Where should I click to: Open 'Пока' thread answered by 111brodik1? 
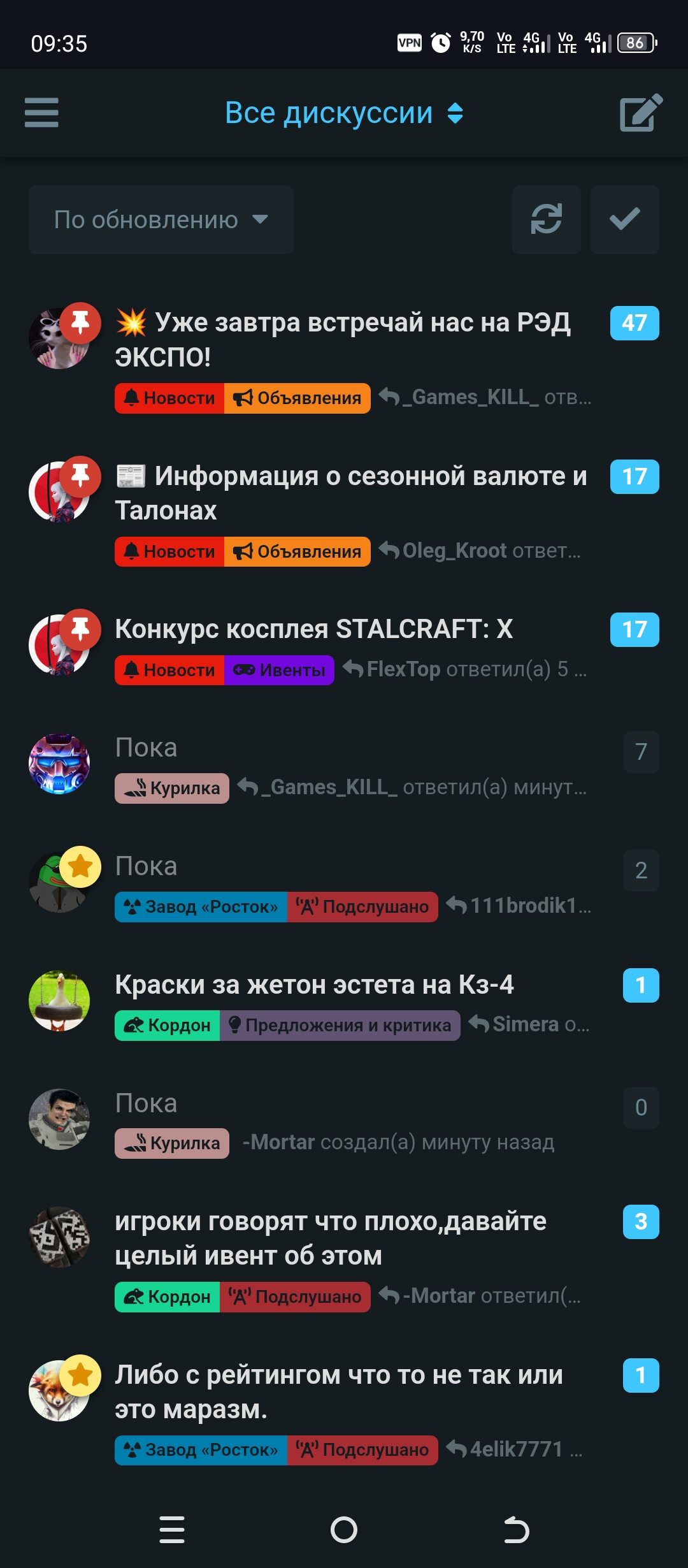(x=147, y=866)
